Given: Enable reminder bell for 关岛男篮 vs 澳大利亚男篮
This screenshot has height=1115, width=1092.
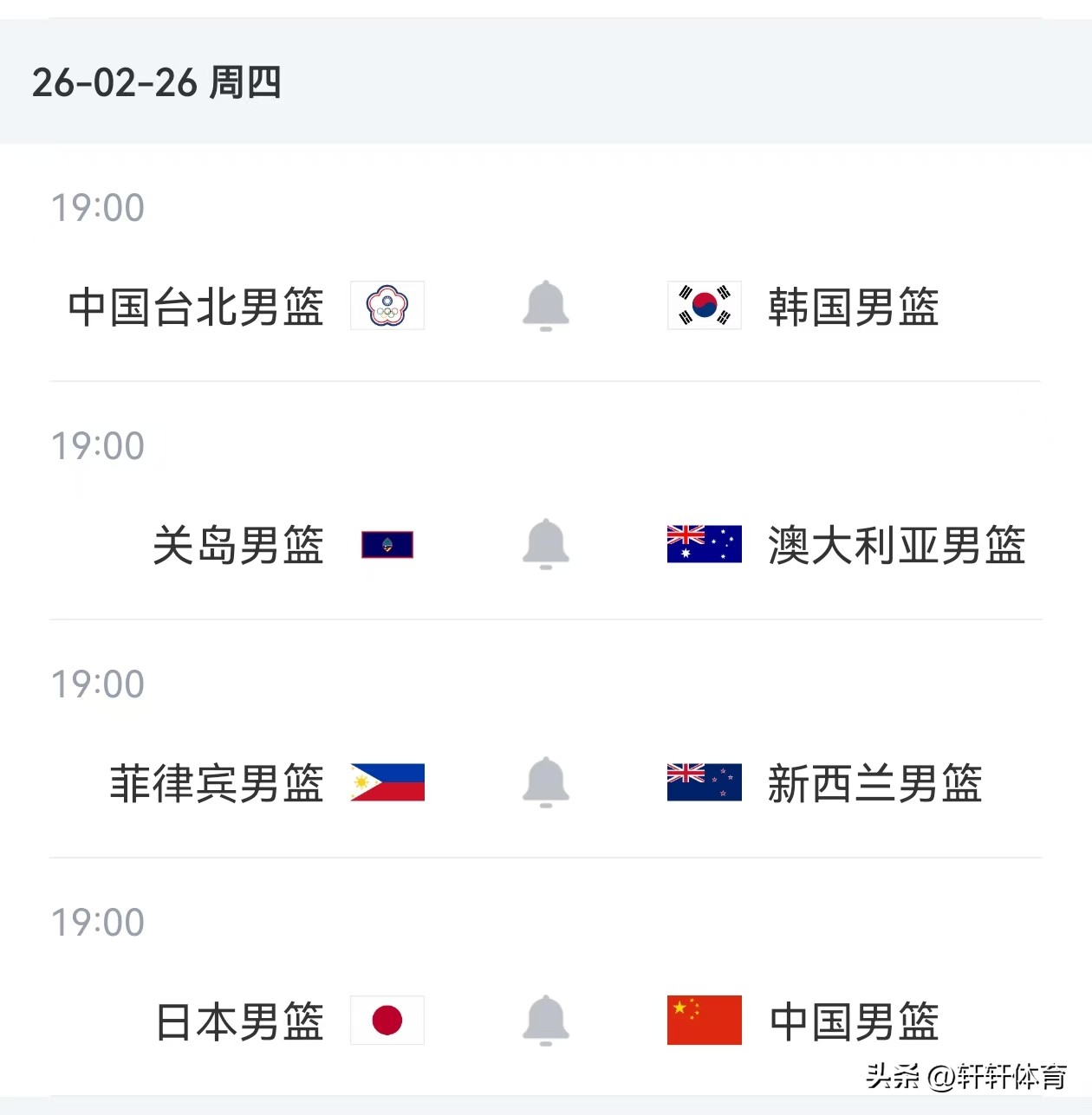Looking at the screenshot, I should (546, 543).
